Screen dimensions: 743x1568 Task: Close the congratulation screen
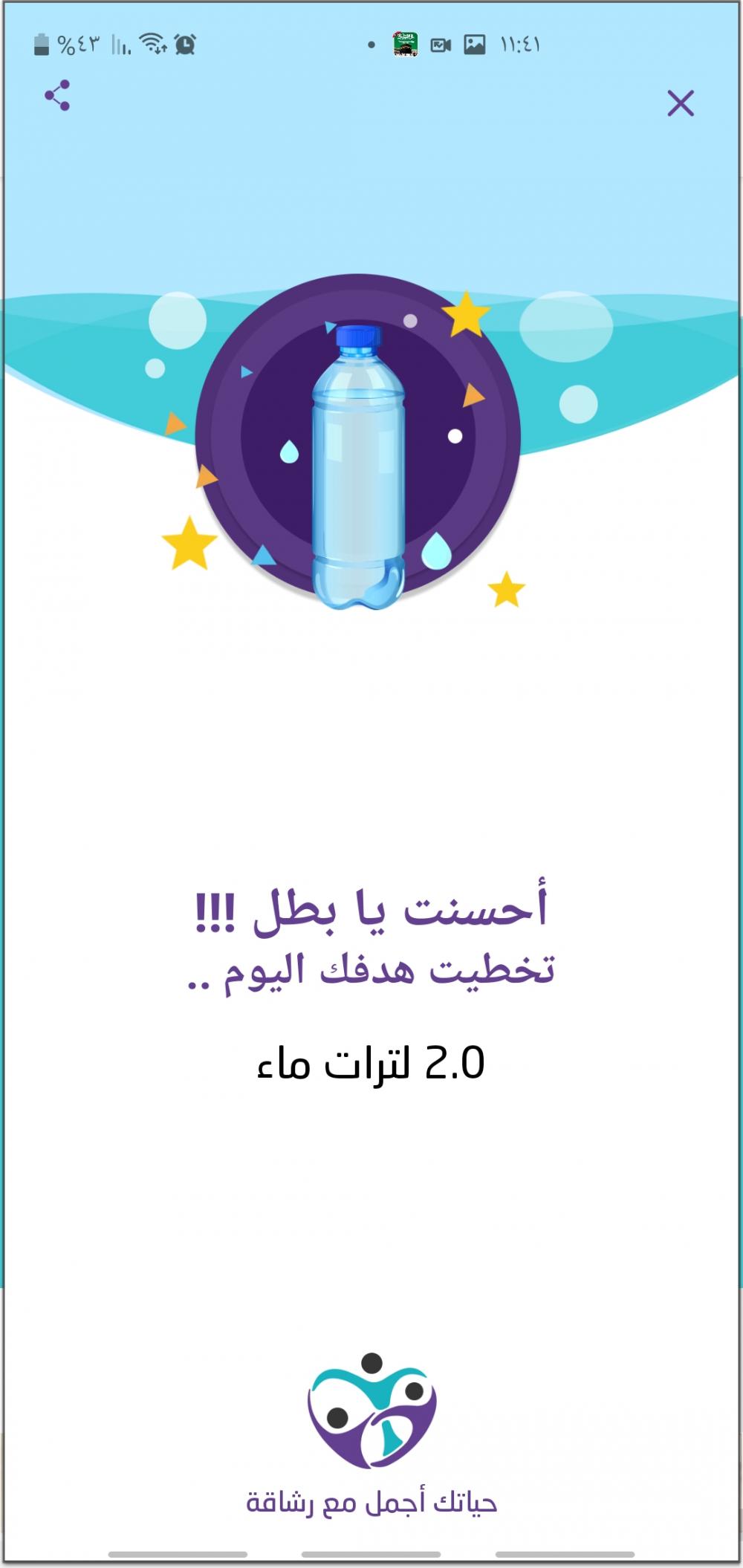680,103
